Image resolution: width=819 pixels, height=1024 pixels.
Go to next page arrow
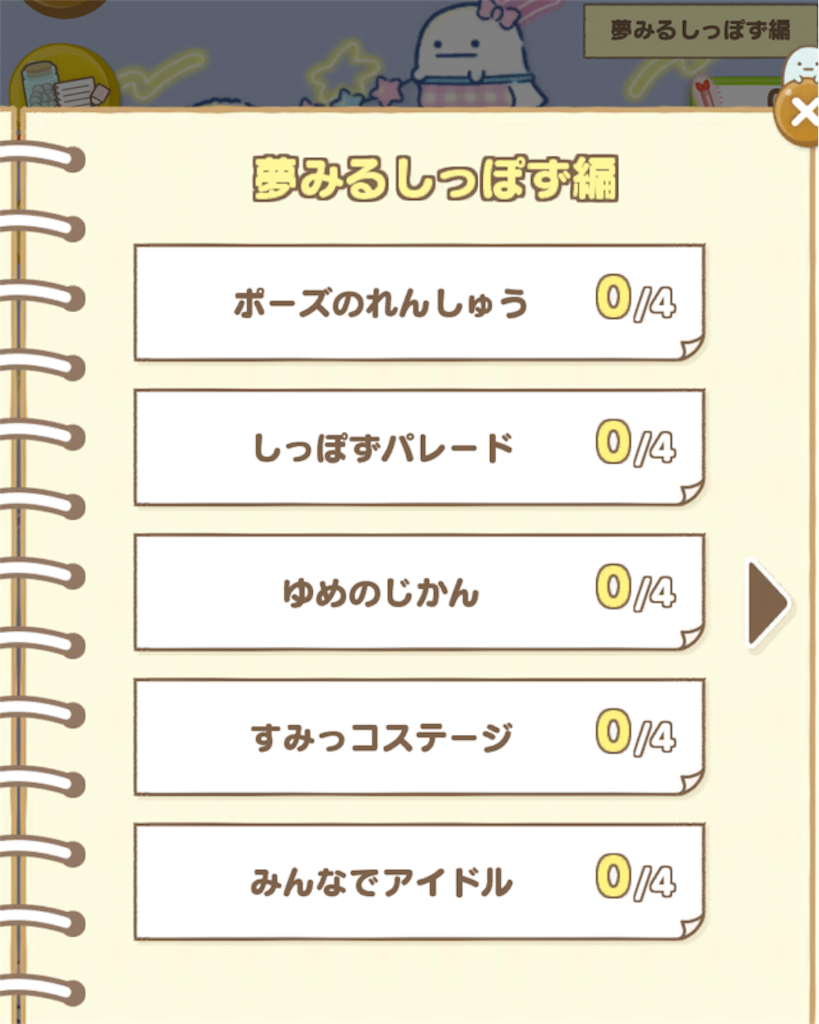(x=768, y=603)
